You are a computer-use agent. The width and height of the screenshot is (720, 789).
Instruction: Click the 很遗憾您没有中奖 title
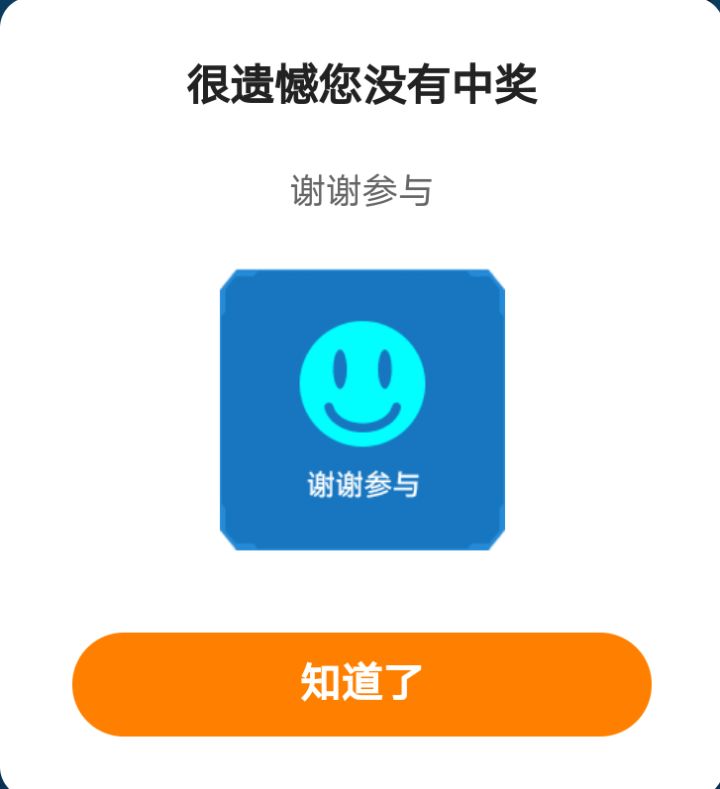360,82
